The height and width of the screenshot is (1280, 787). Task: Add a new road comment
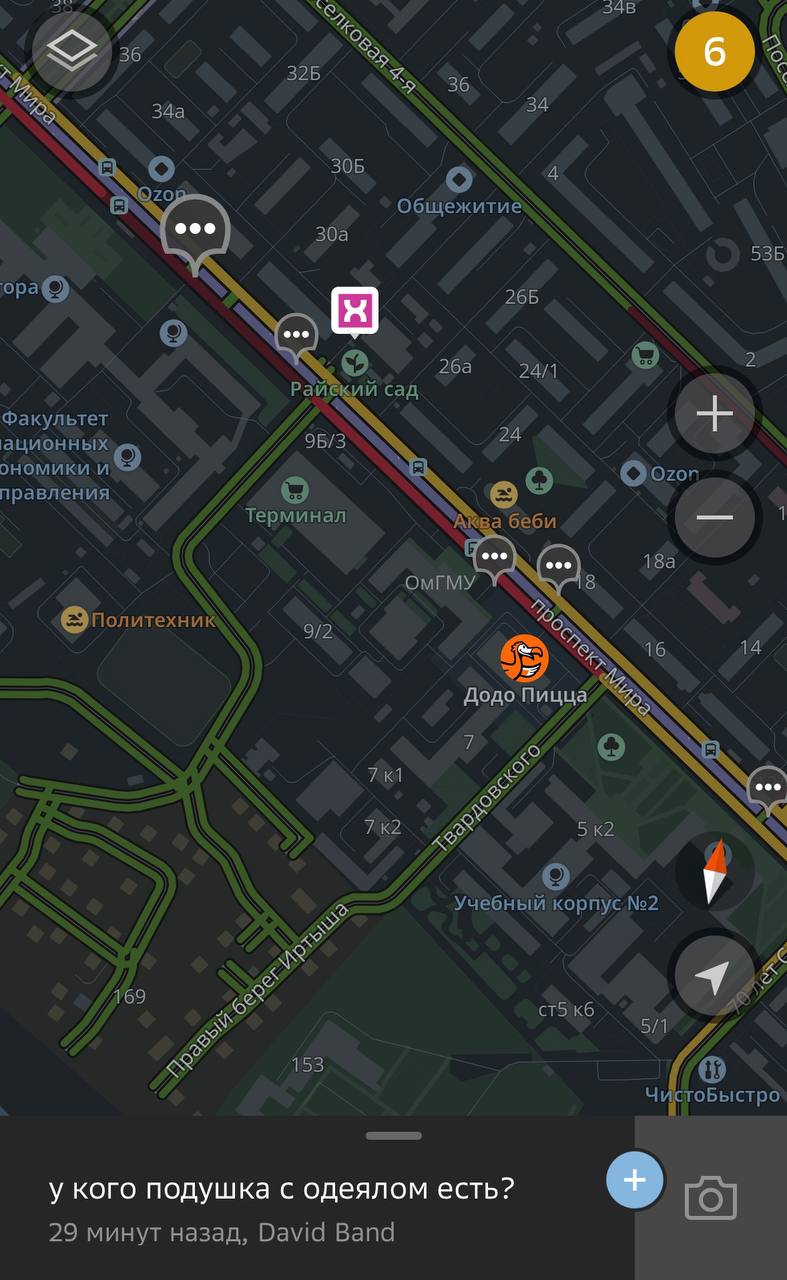(x=634, y=1180)
